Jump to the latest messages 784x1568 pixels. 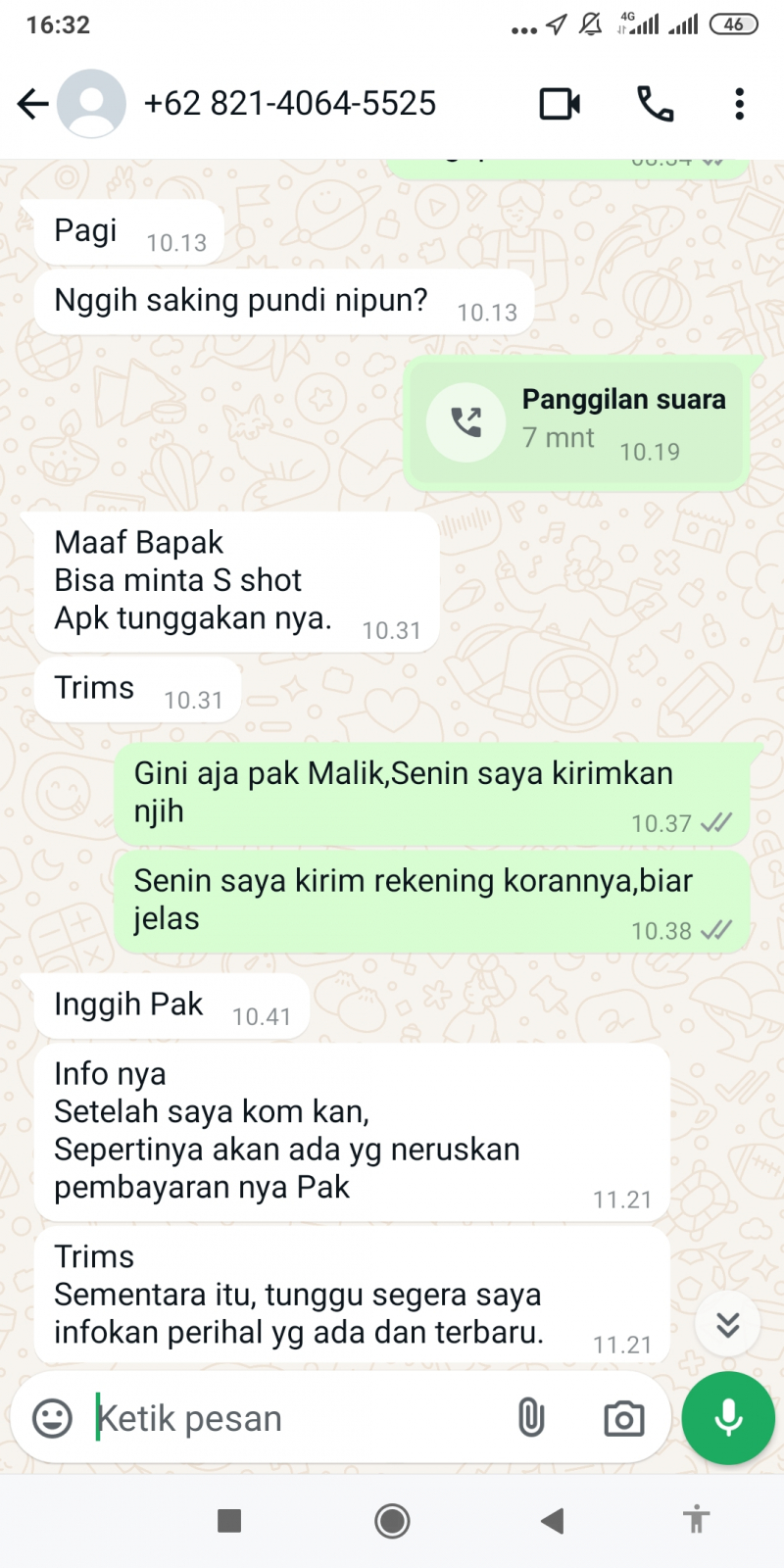(727, 1325)
